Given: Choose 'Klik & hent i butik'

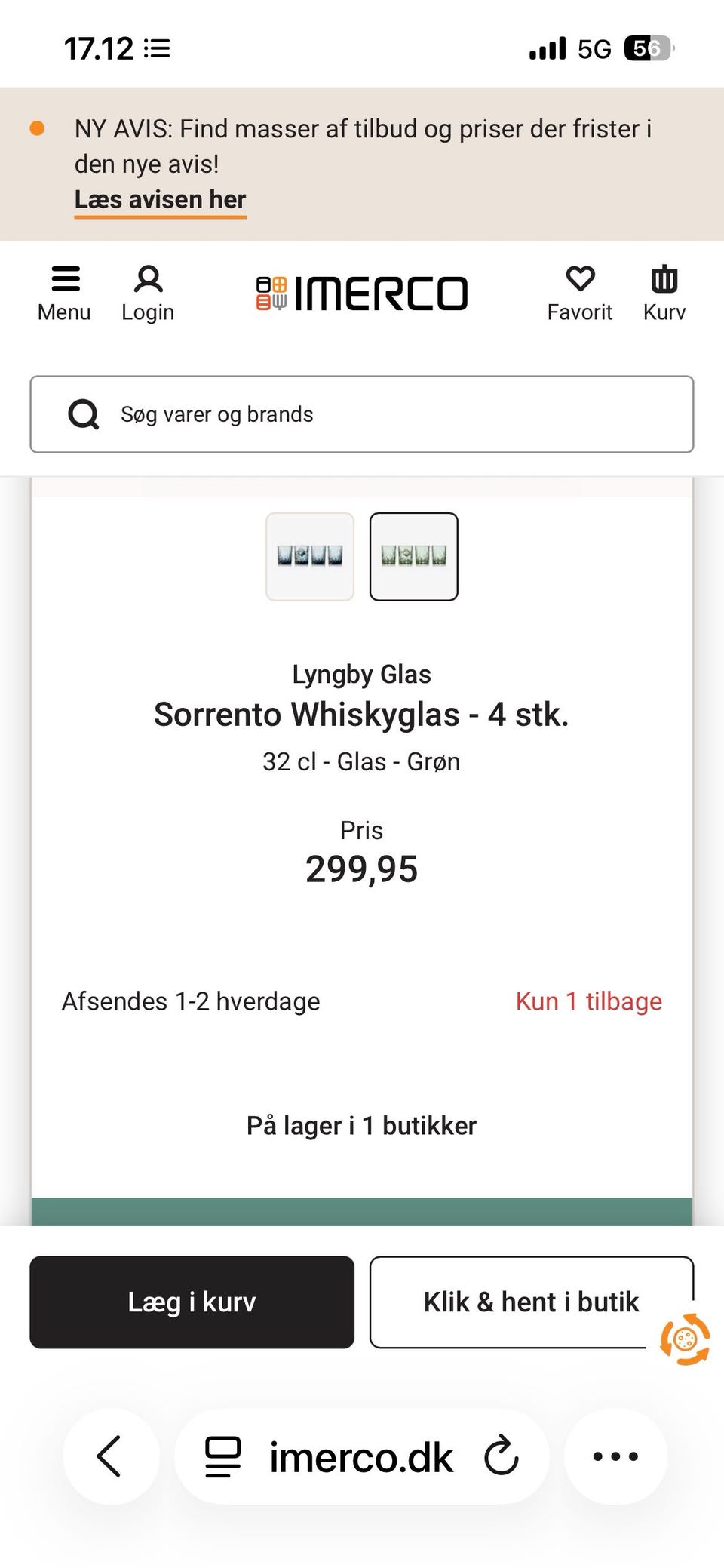Looking at the screenshot, I should coord(531,1302).
